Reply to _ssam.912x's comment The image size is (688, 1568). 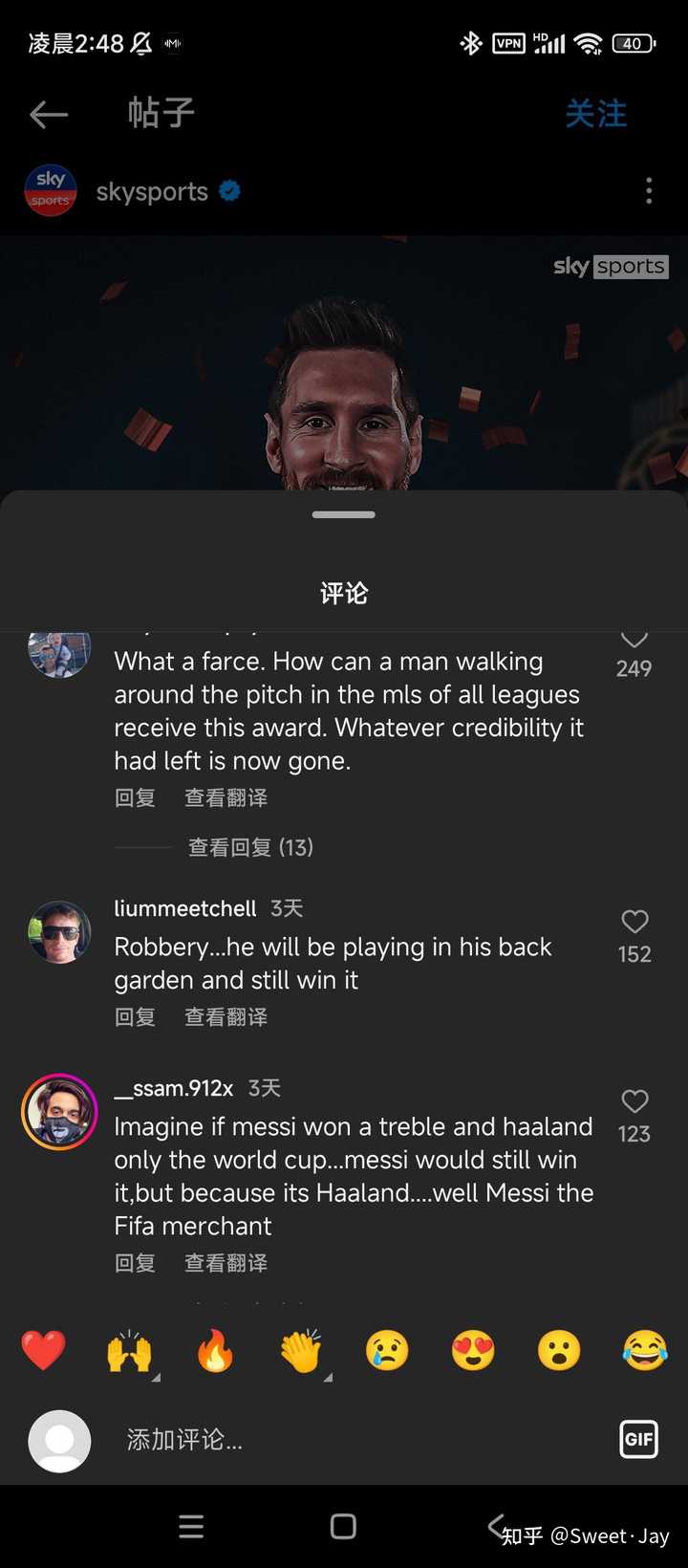(x=135, y=1263)
